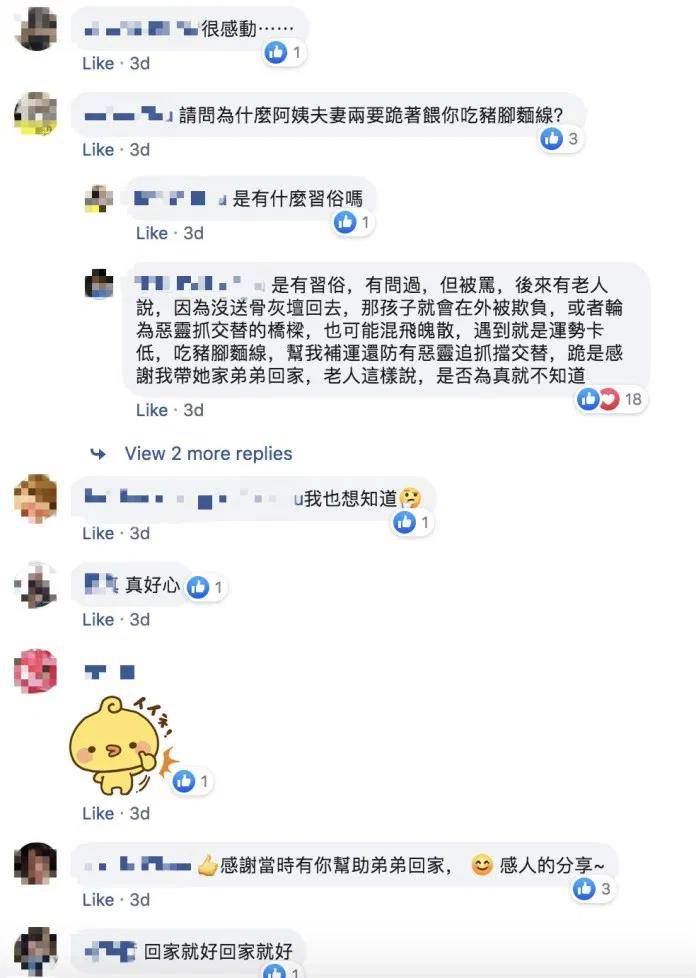The width and height of the screenshot is (696, 978).
Task: Like the comment 感人的分享
Action: [97, 899]
